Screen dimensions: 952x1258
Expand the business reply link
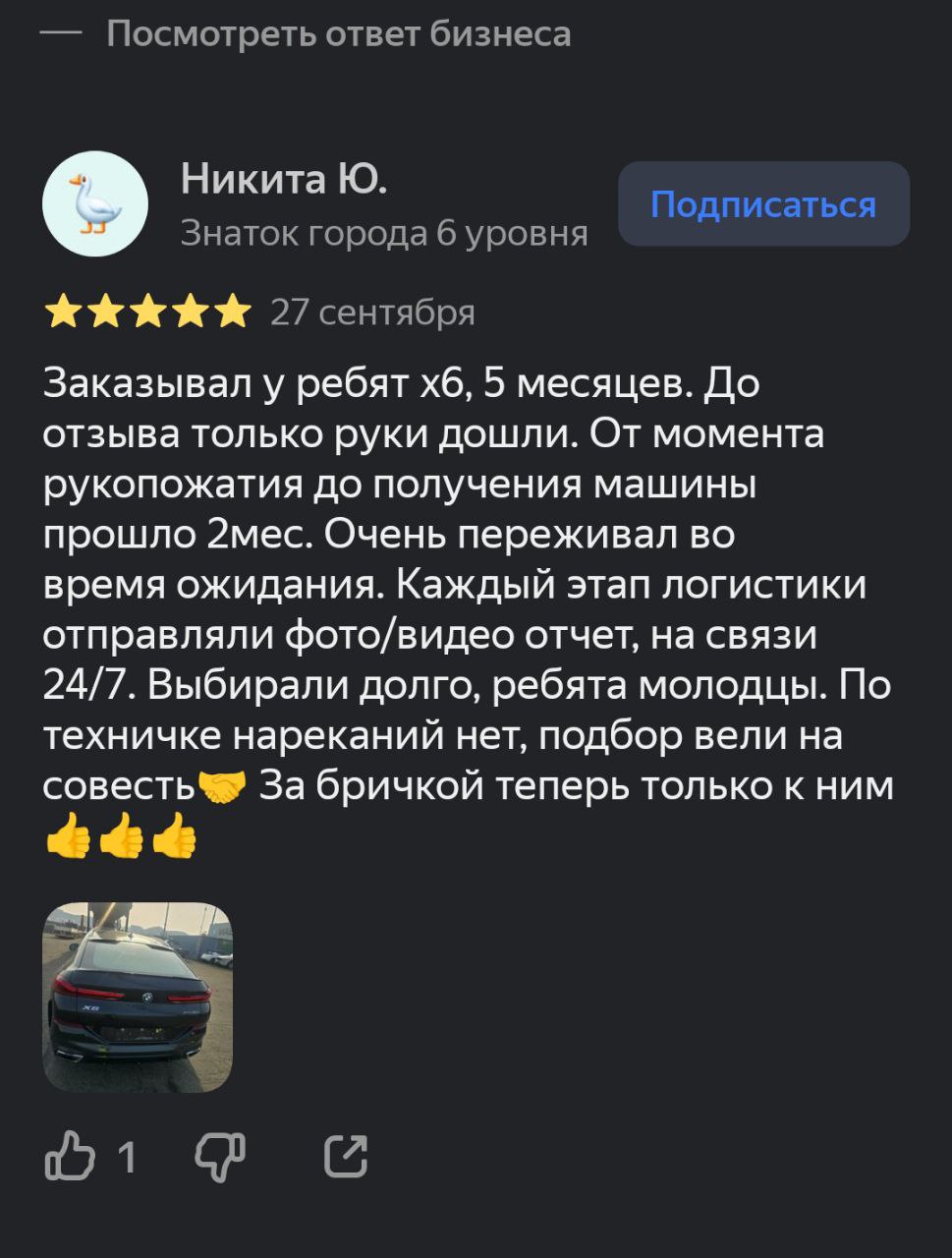[x=337, y=34]
